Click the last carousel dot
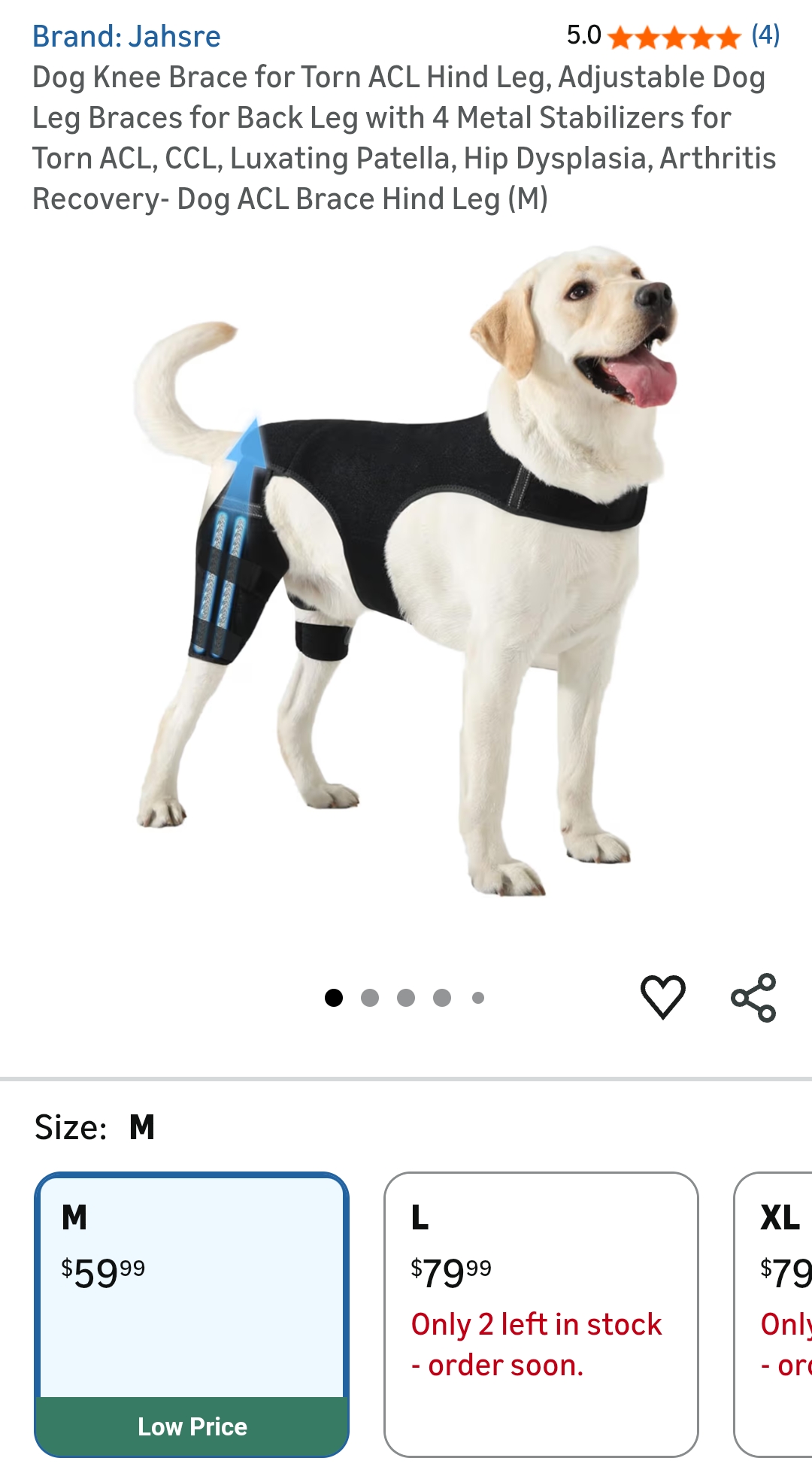 (x=477, y=996)
